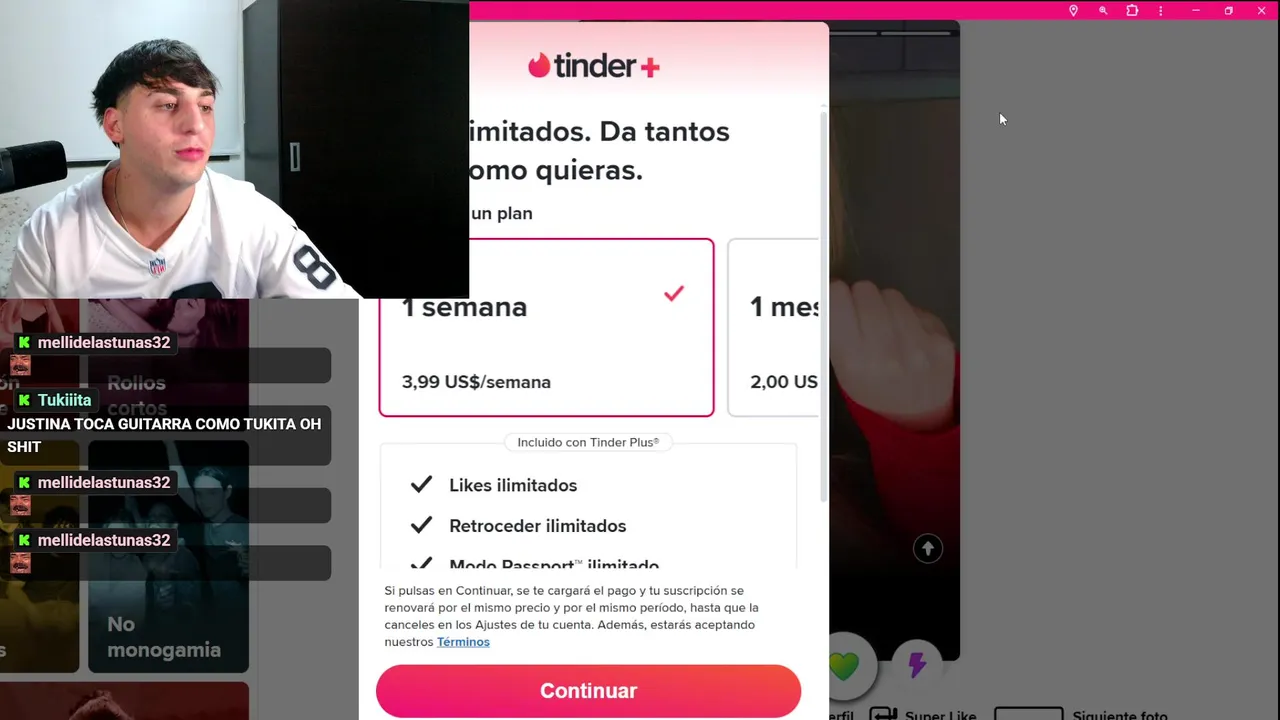This screenshot has height=720, width=1280.
Task: Select the 1 semana plan
Action: pos(546,327)
